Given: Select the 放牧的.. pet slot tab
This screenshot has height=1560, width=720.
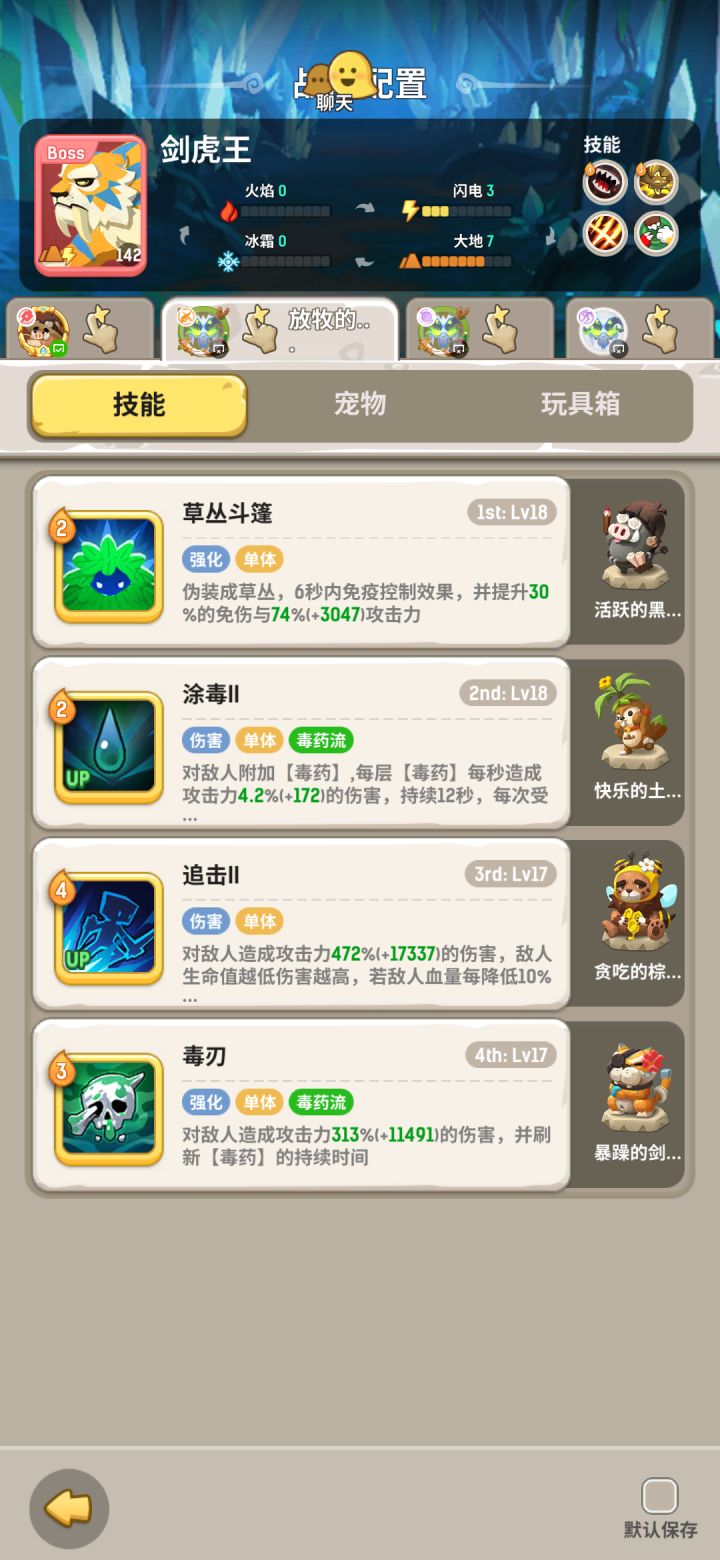Looking at the screenshot, I should coord(280,330).
